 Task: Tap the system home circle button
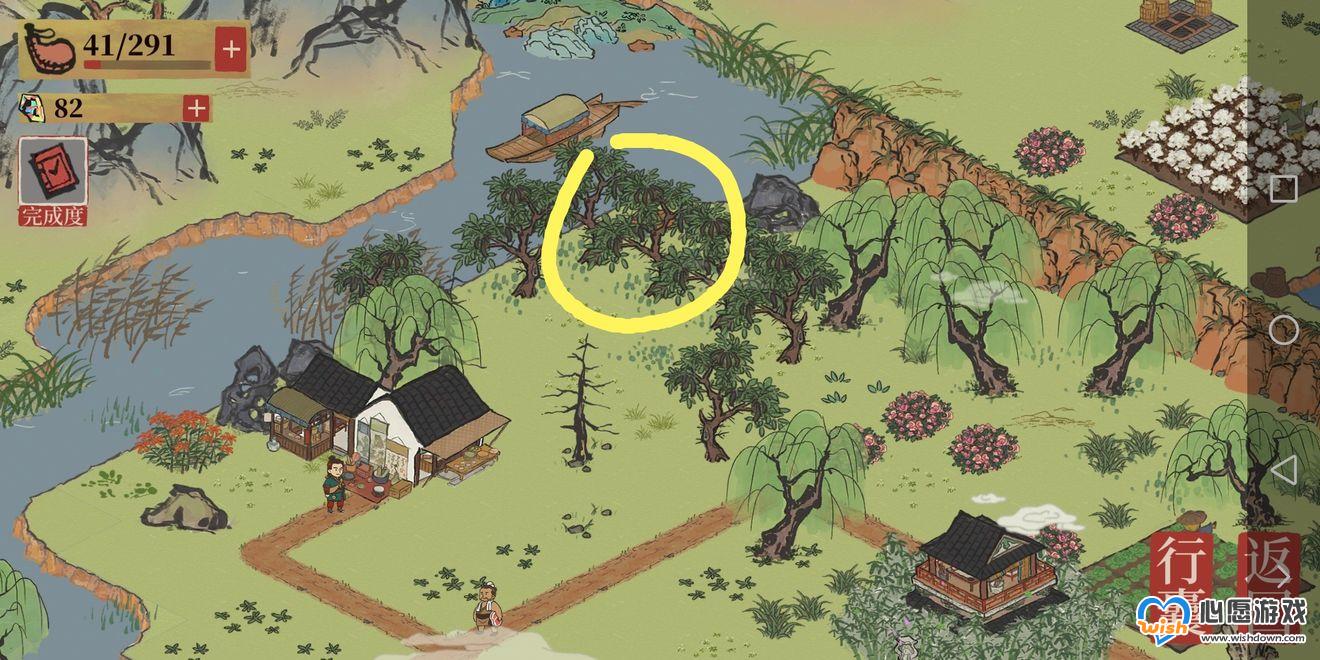(1283, 330)
